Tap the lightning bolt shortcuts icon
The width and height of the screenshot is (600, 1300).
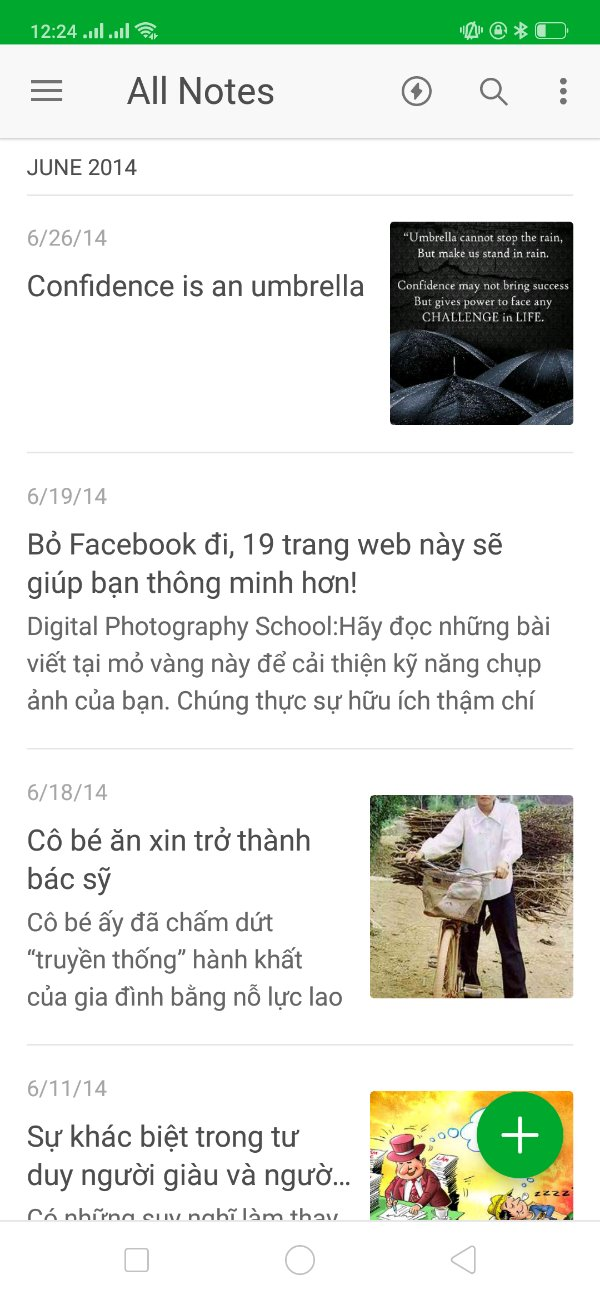coord(416,92)
